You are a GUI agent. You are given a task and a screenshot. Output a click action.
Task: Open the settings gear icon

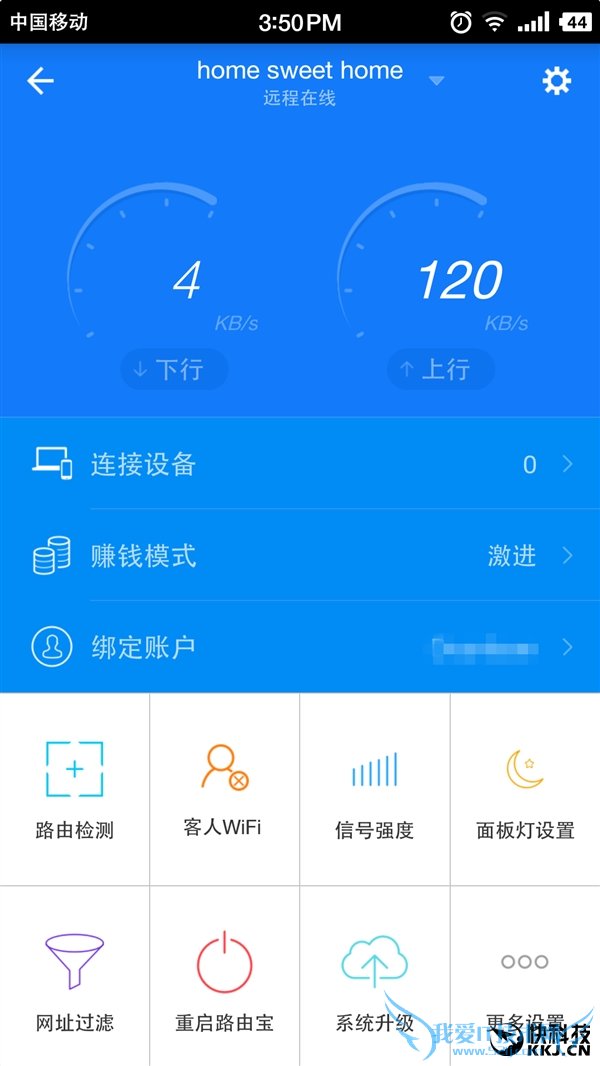pos(556,81)
